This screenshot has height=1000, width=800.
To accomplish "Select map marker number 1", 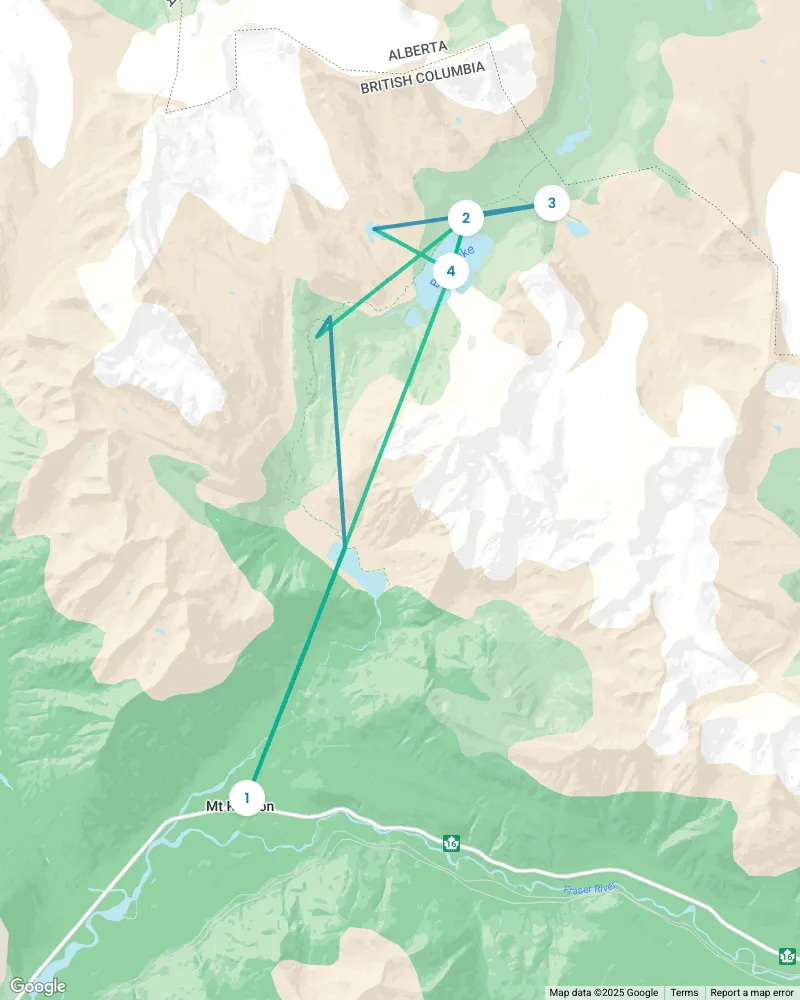I will point(246,797).
